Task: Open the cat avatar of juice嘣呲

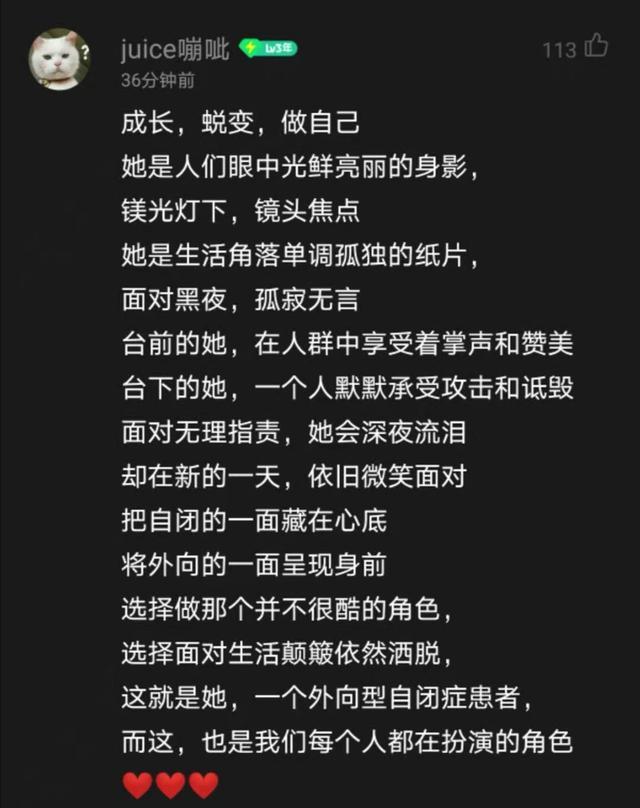Action: click(x=59, y=59)
